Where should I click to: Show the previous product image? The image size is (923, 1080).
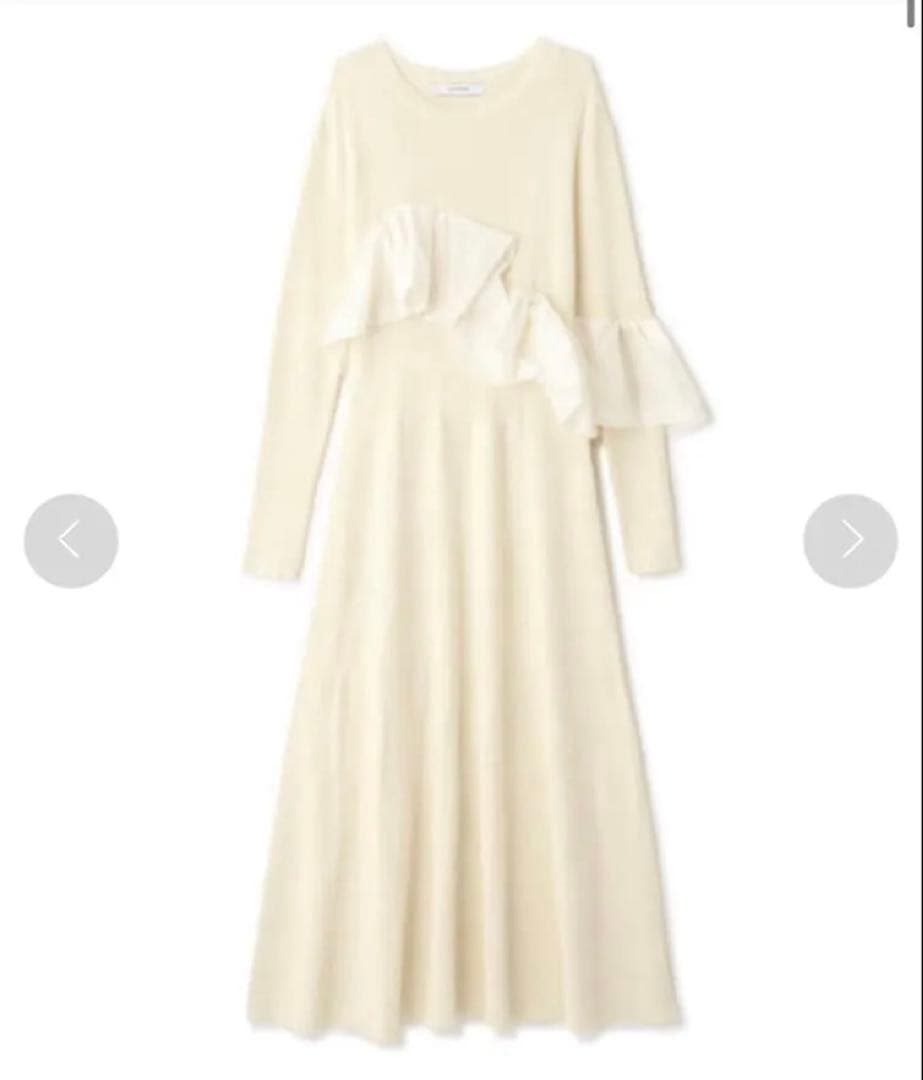point(71,540)
